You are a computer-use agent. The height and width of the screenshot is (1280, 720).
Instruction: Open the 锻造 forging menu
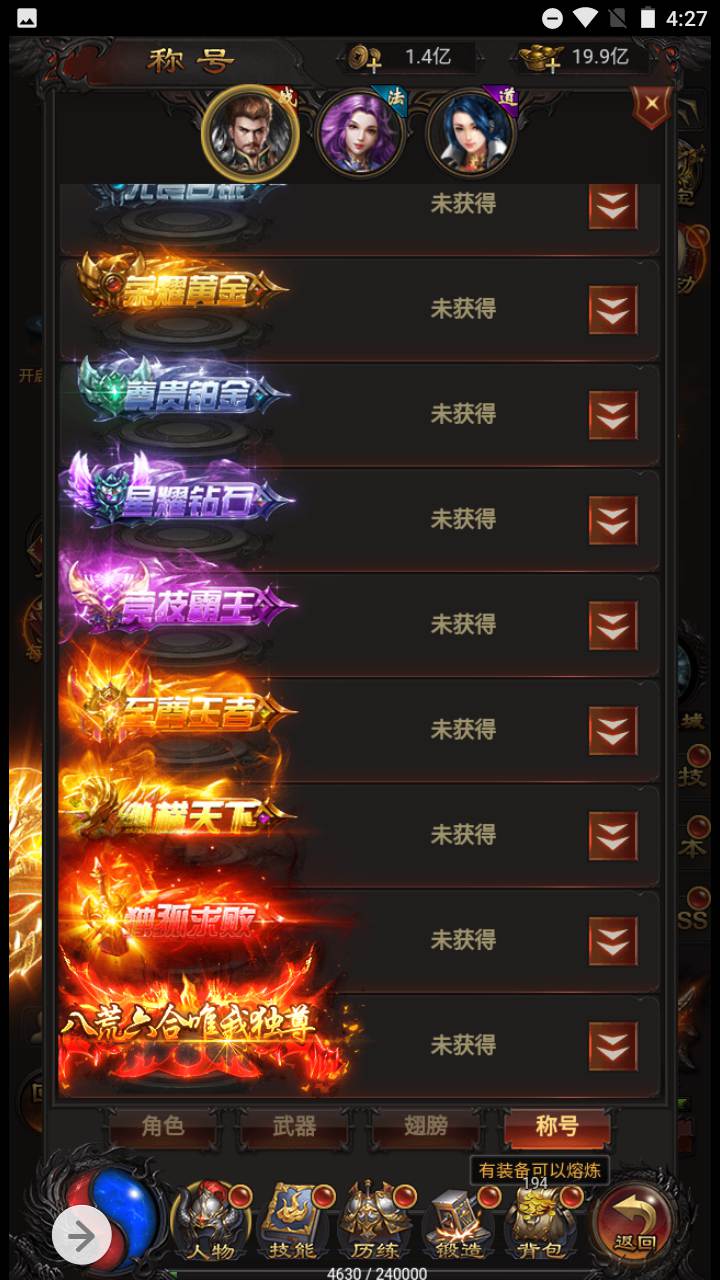click(459, 1220)
